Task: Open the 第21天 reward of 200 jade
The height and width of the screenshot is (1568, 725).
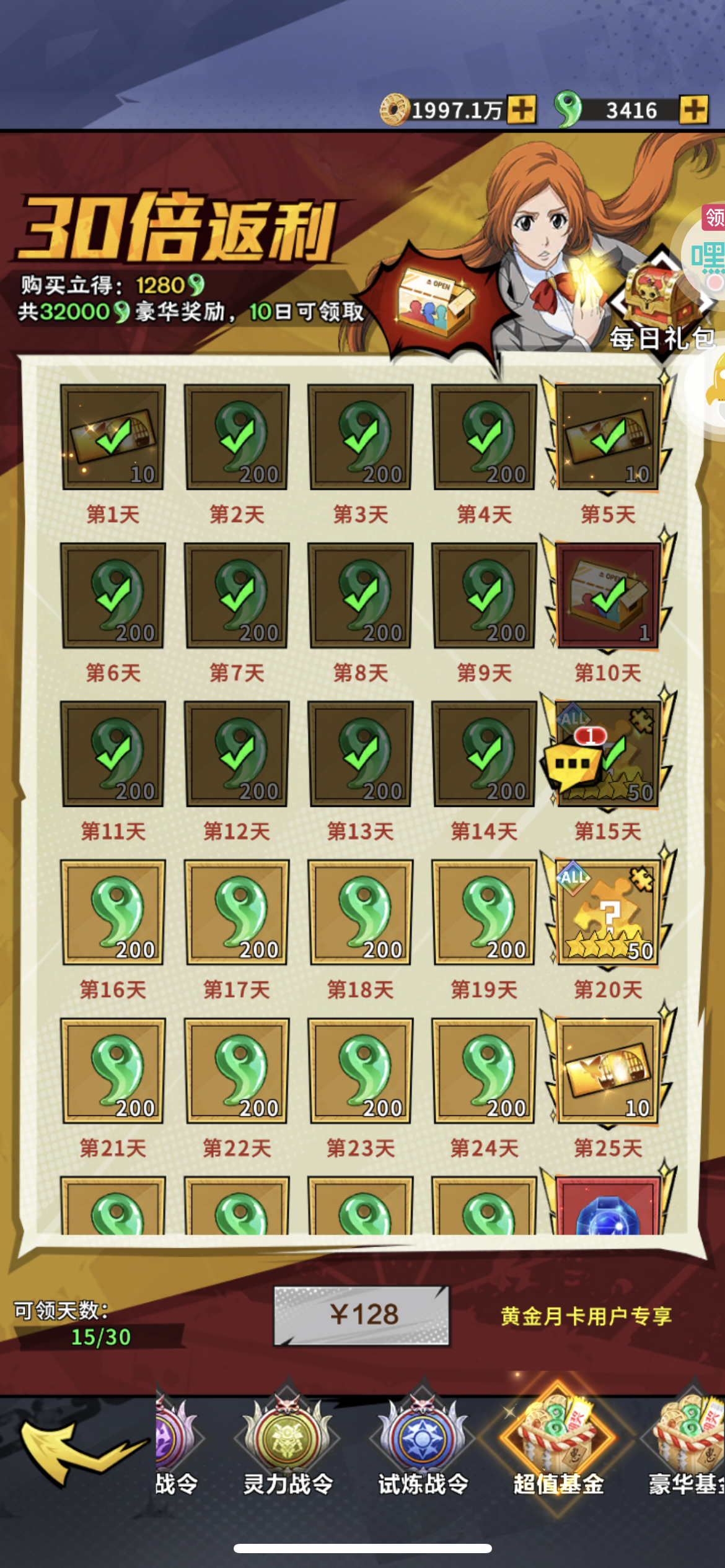Action: pyautogui.click(x=113, y=1071)
